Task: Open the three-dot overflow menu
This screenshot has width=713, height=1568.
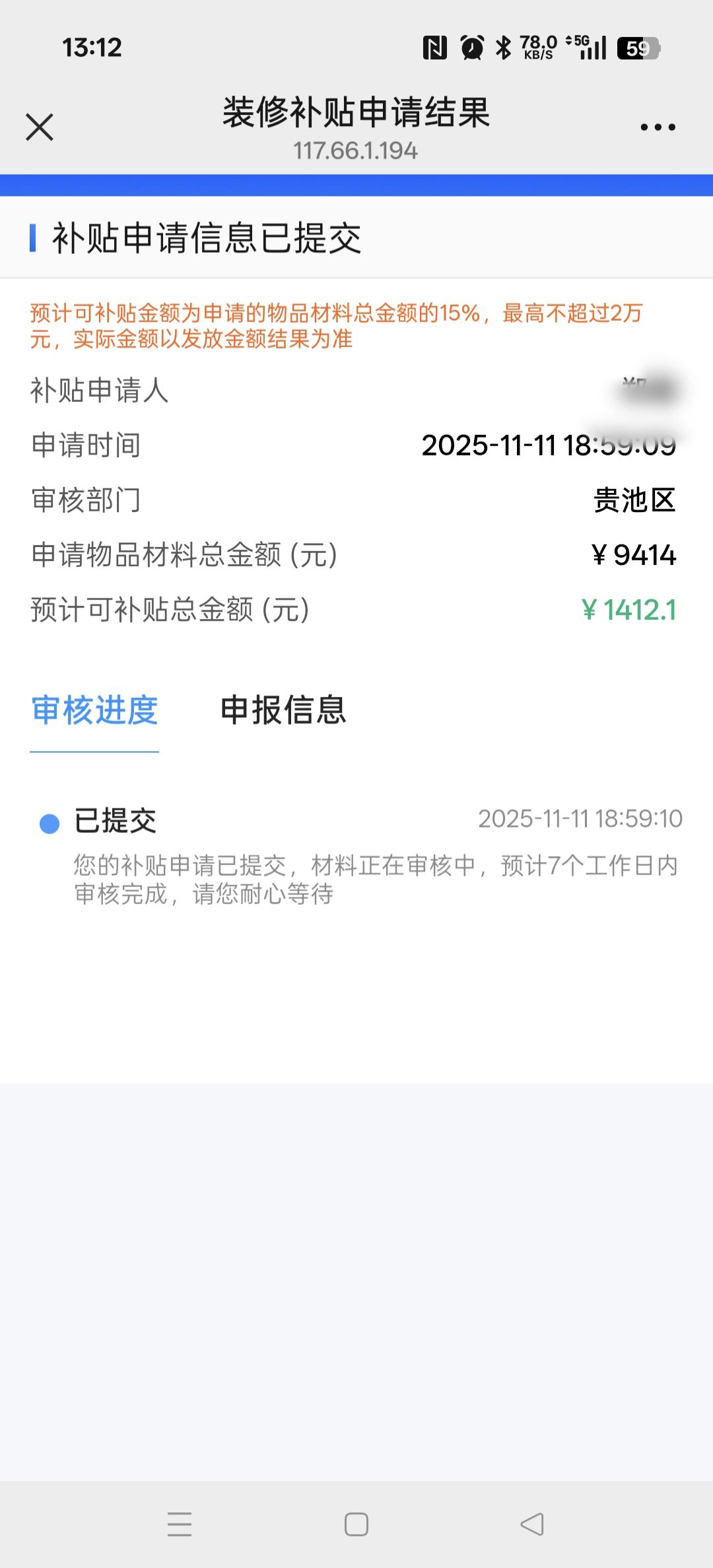Action: tap(658, 127)
